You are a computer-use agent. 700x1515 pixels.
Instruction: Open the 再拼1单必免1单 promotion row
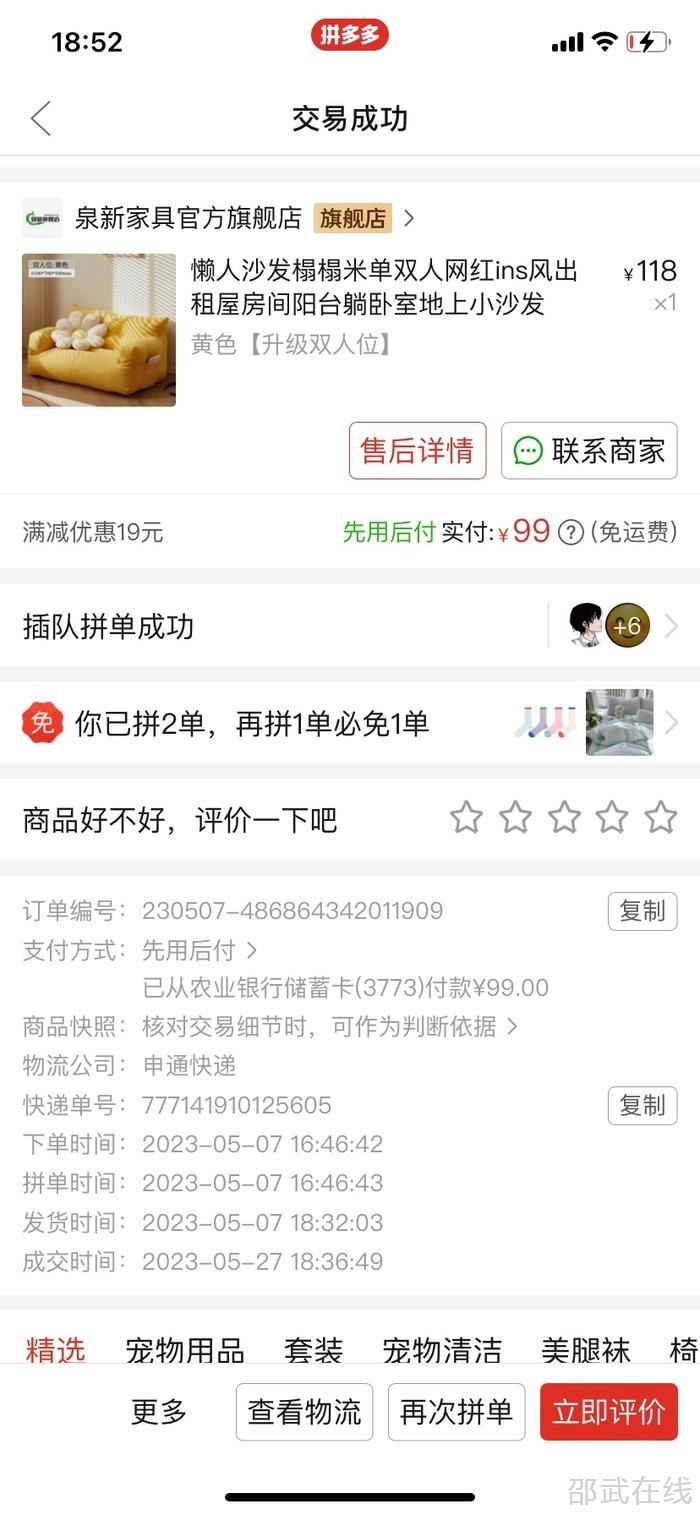tap(350, 723)
